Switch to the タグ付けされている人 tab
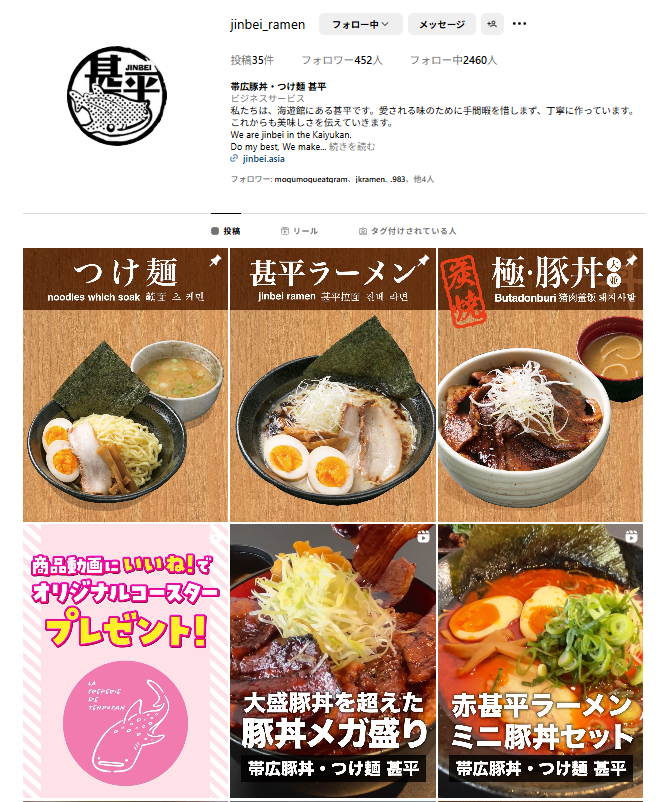 [x=408, y=231]
